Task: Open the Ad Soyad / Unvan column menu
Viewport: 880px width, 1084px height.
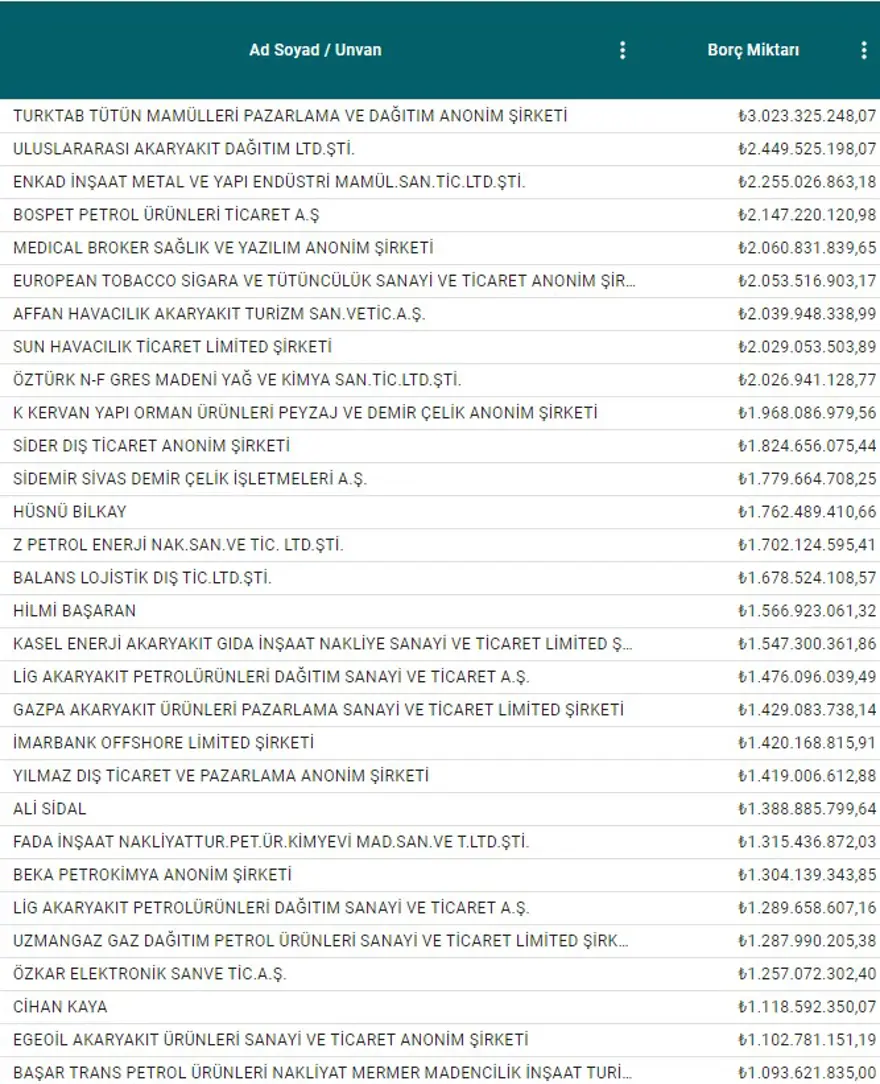Action: click(x=623, y=50)
